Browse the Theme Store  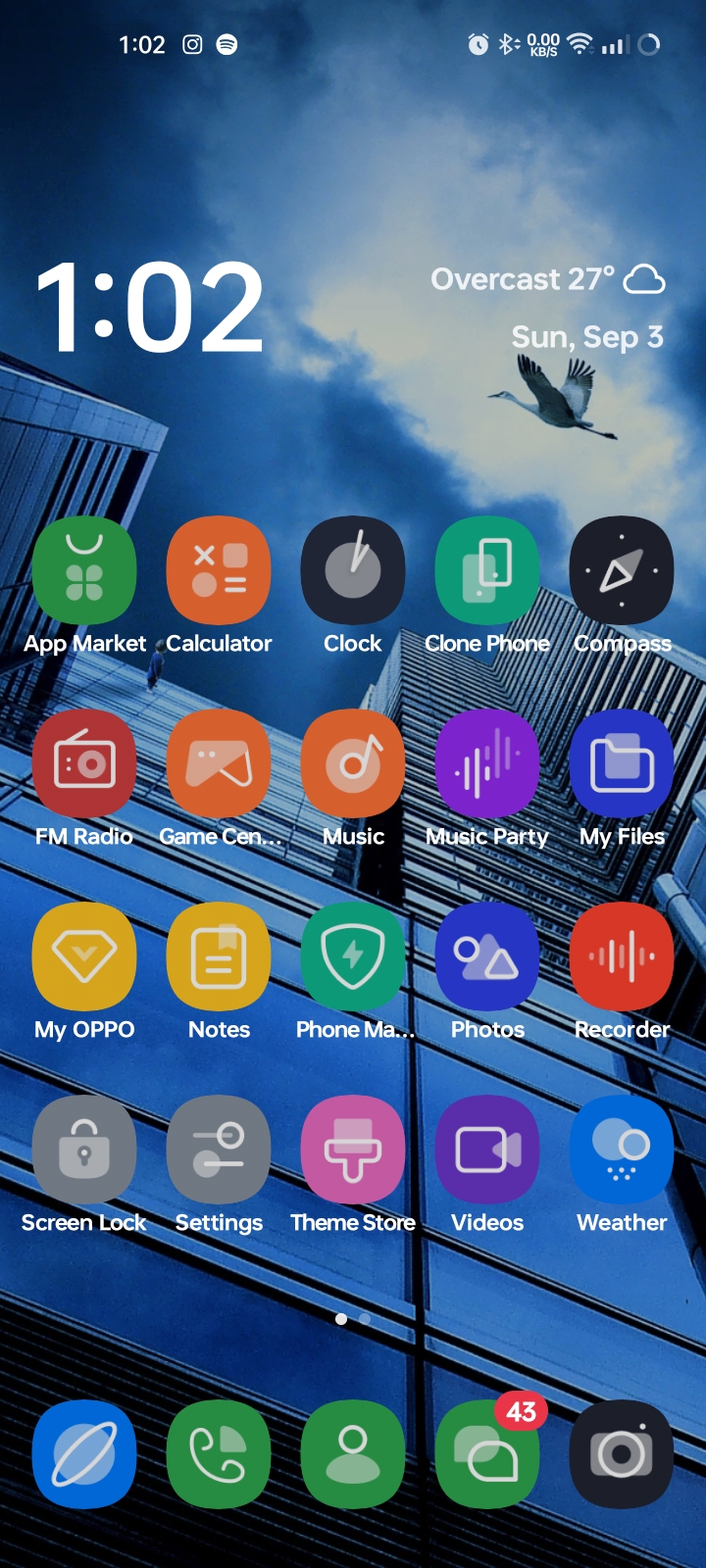(353, 1150)
